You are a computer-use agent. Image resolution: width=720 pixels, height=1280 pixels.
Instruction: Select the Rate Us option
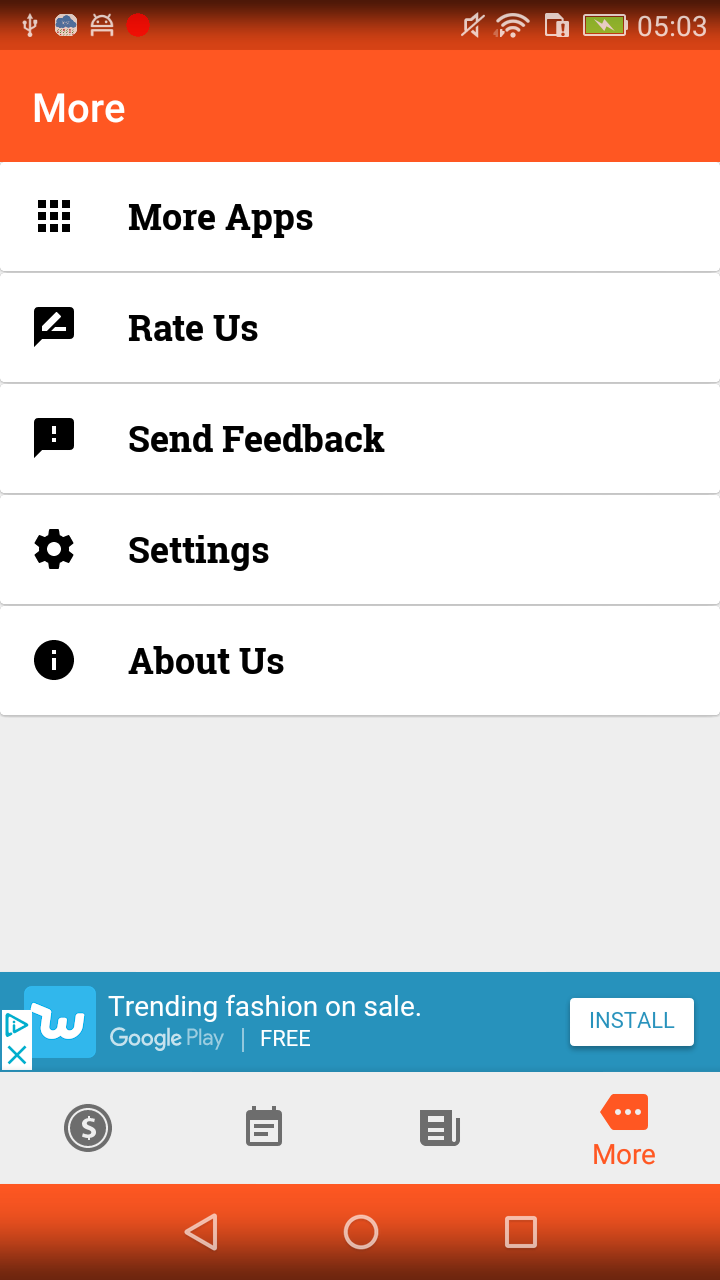tap(360, 328)
